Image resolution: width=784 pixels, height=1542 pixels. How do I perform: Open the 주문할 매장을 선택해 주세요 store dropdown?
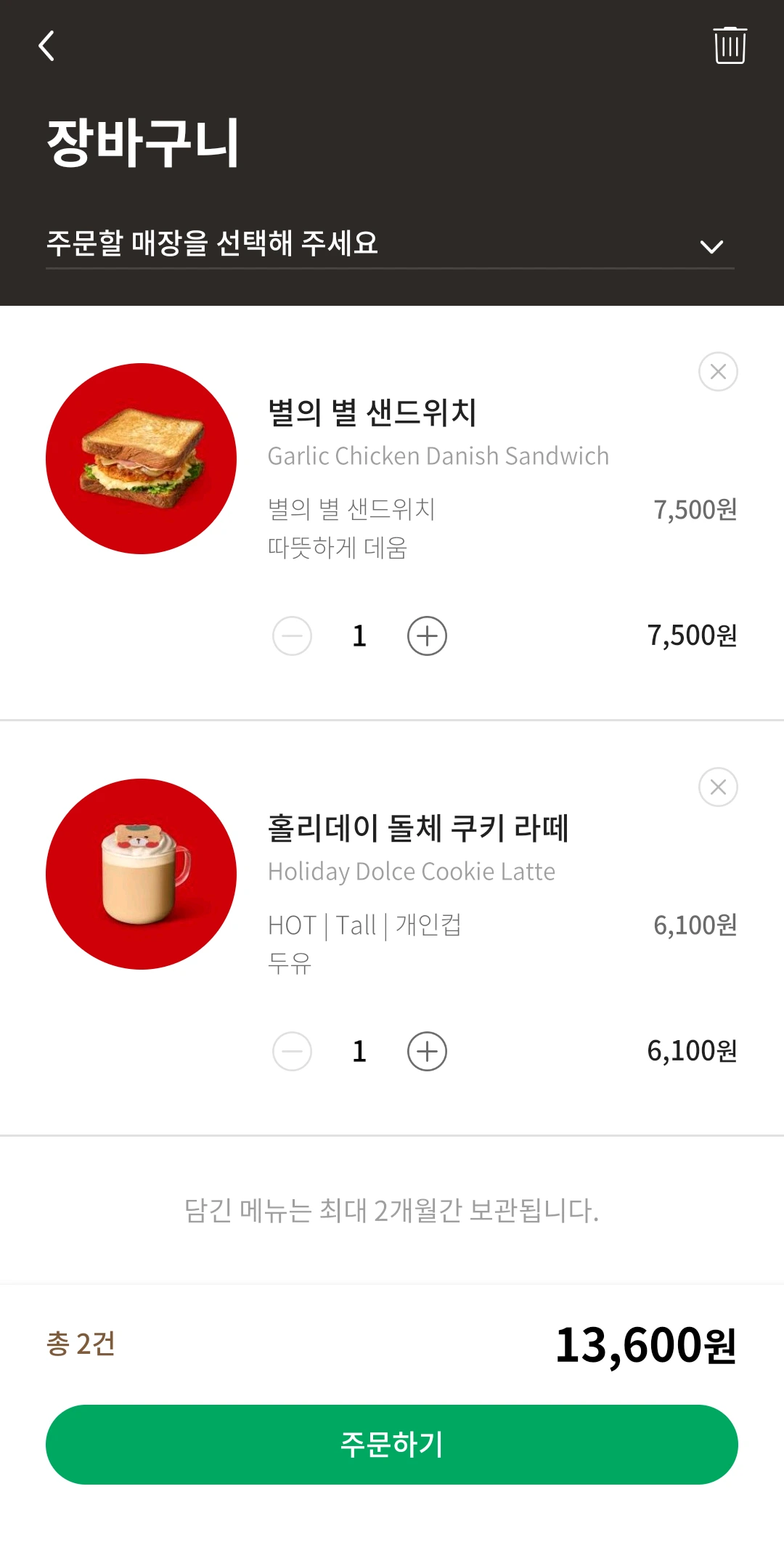point(391,244)
